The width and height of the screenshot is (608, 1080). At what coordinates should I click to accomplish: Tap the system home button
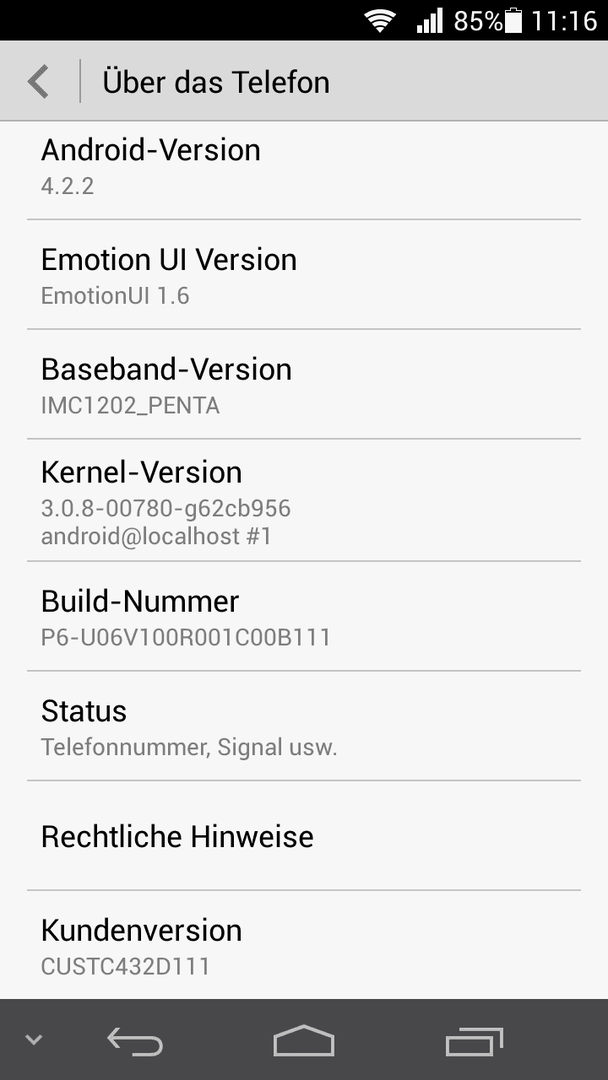304,1041
